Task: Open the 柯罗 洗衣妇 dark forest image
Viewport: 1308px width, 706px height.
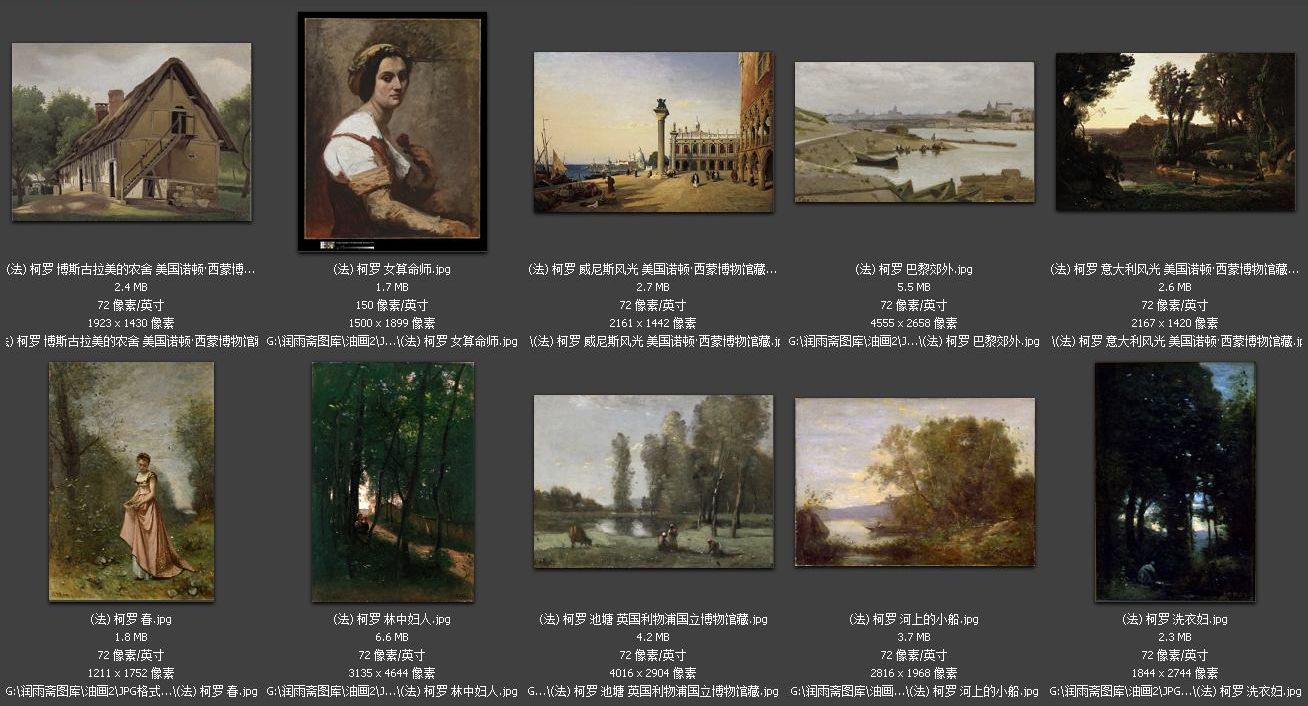Action: click(x=1175, y=481)
